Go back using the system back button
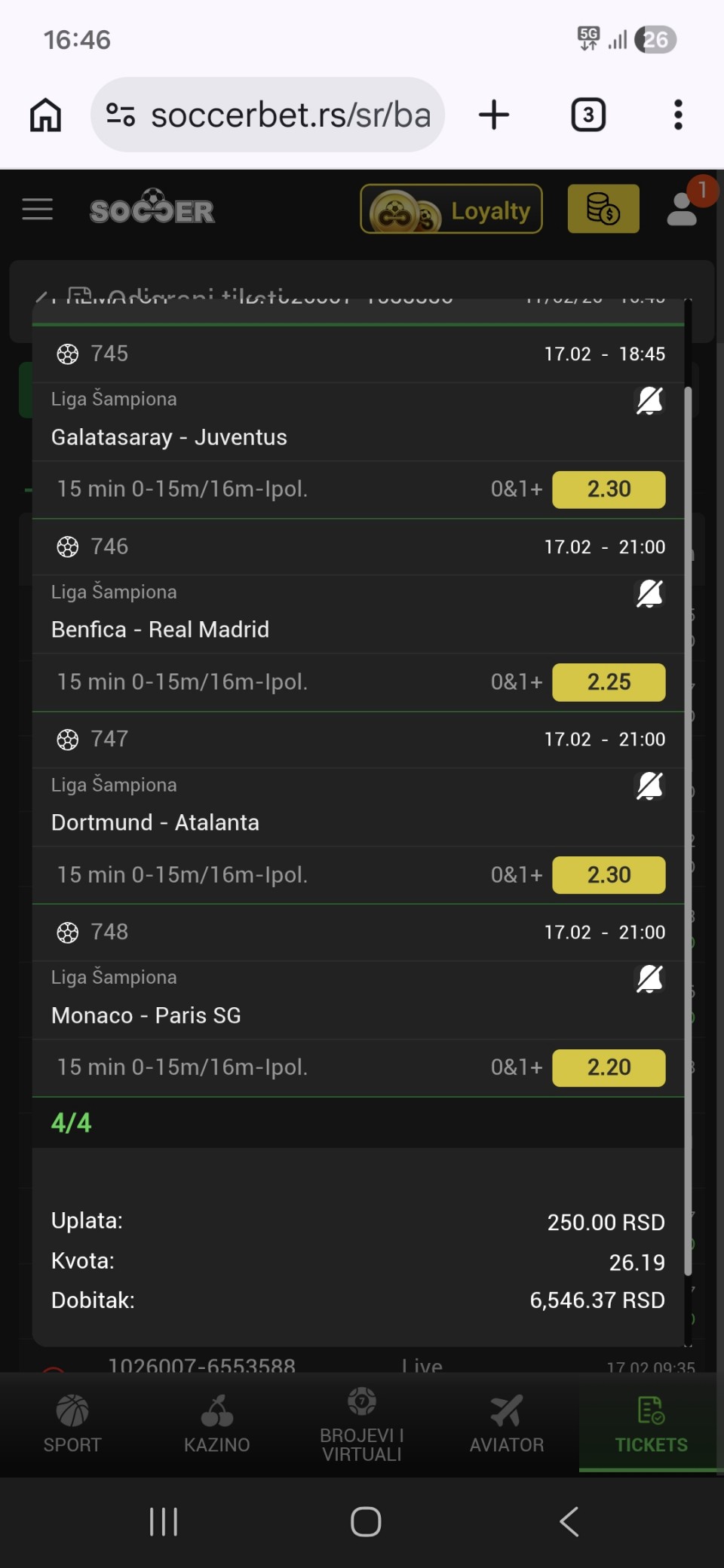 (x=569, y=1521)
